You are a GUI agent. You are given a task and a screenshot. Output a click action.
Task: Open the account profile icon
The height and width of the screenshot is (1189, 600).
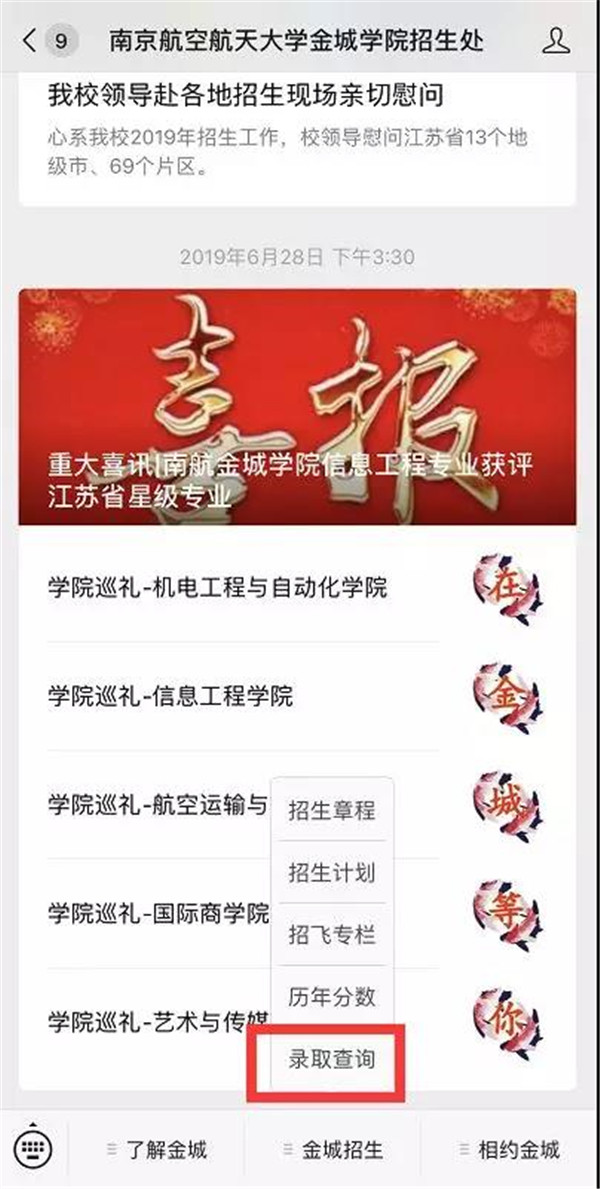tap(556, 41)
